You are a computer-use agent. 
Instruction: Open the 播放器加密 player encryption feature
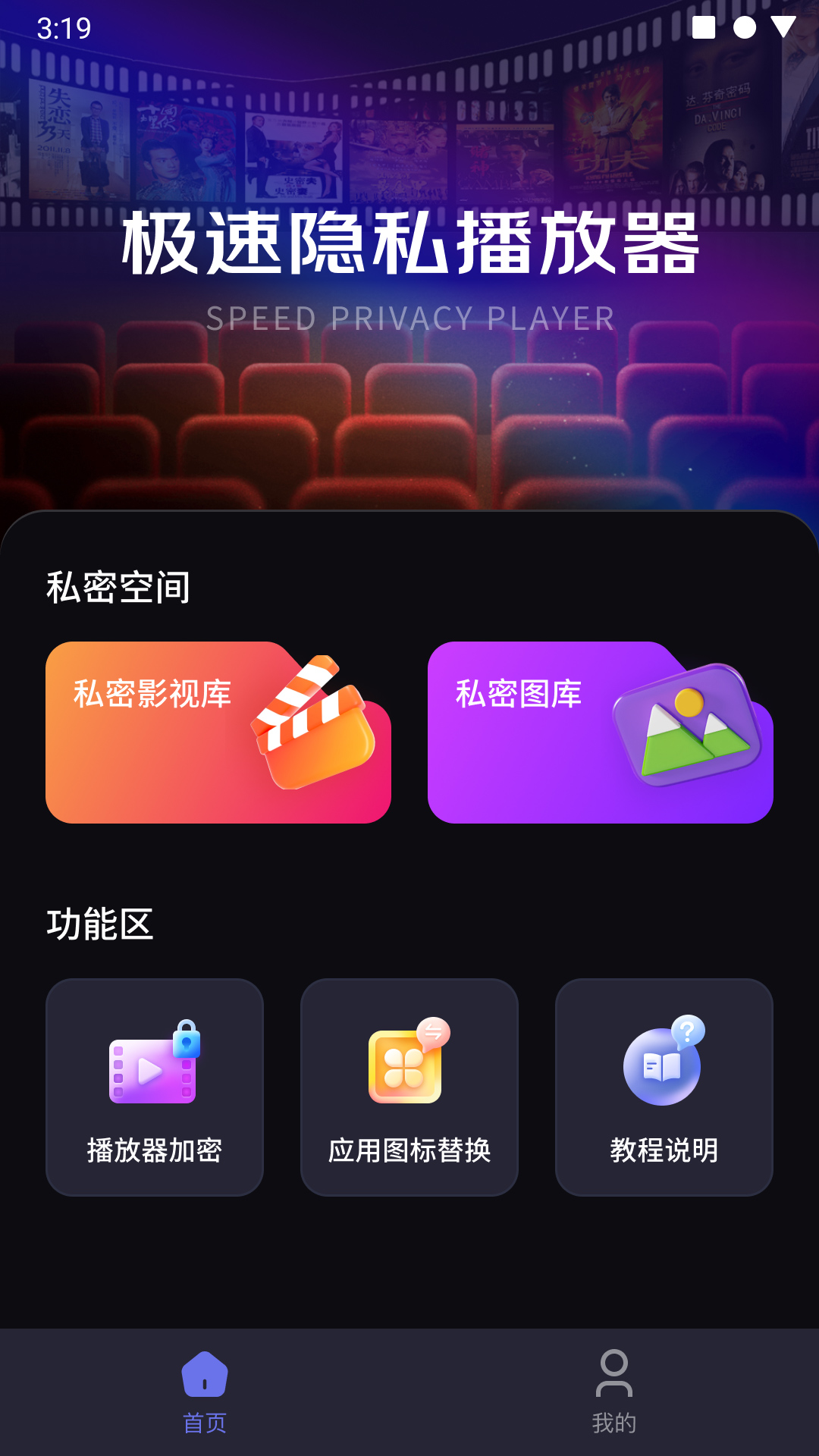[155, 1087]
